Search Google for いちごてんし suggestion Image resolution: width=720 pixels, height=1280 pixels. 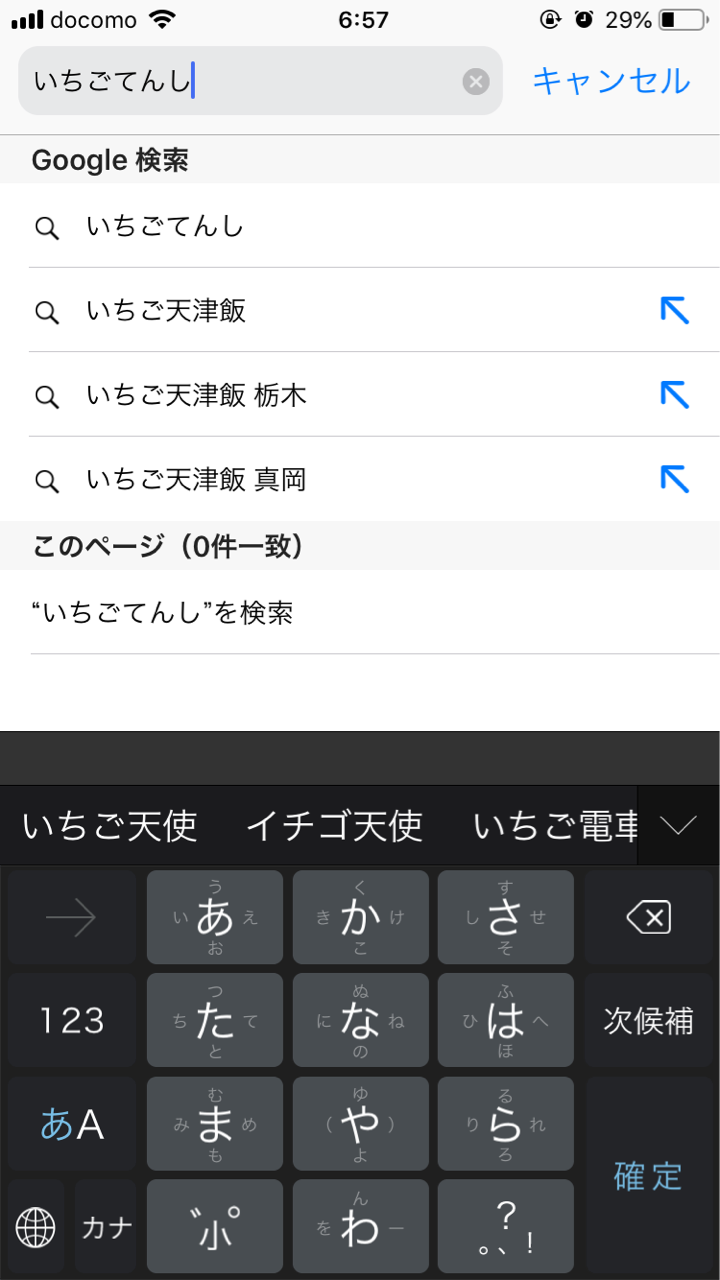360,226
